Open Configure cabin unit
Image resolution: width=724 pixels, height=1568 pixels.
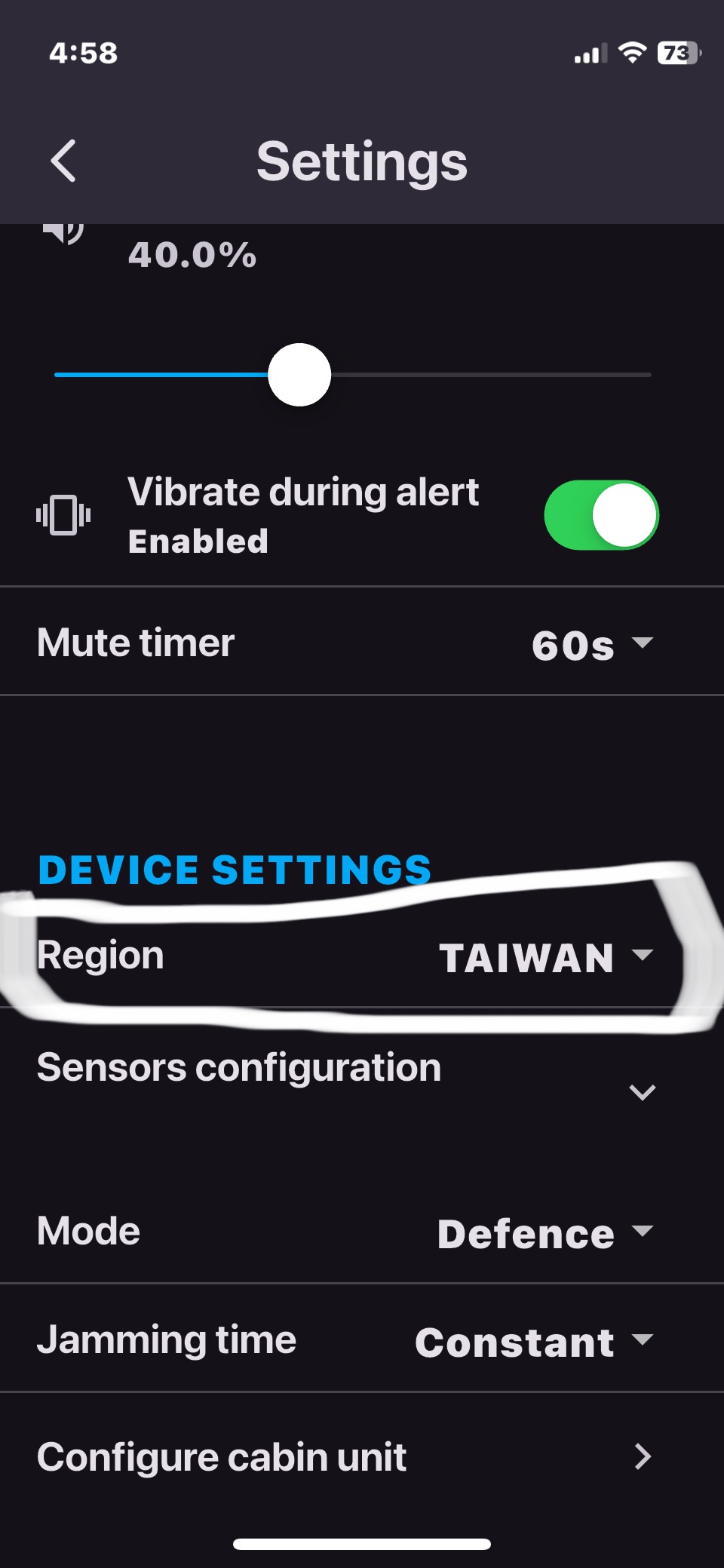tap(642, 1456)
